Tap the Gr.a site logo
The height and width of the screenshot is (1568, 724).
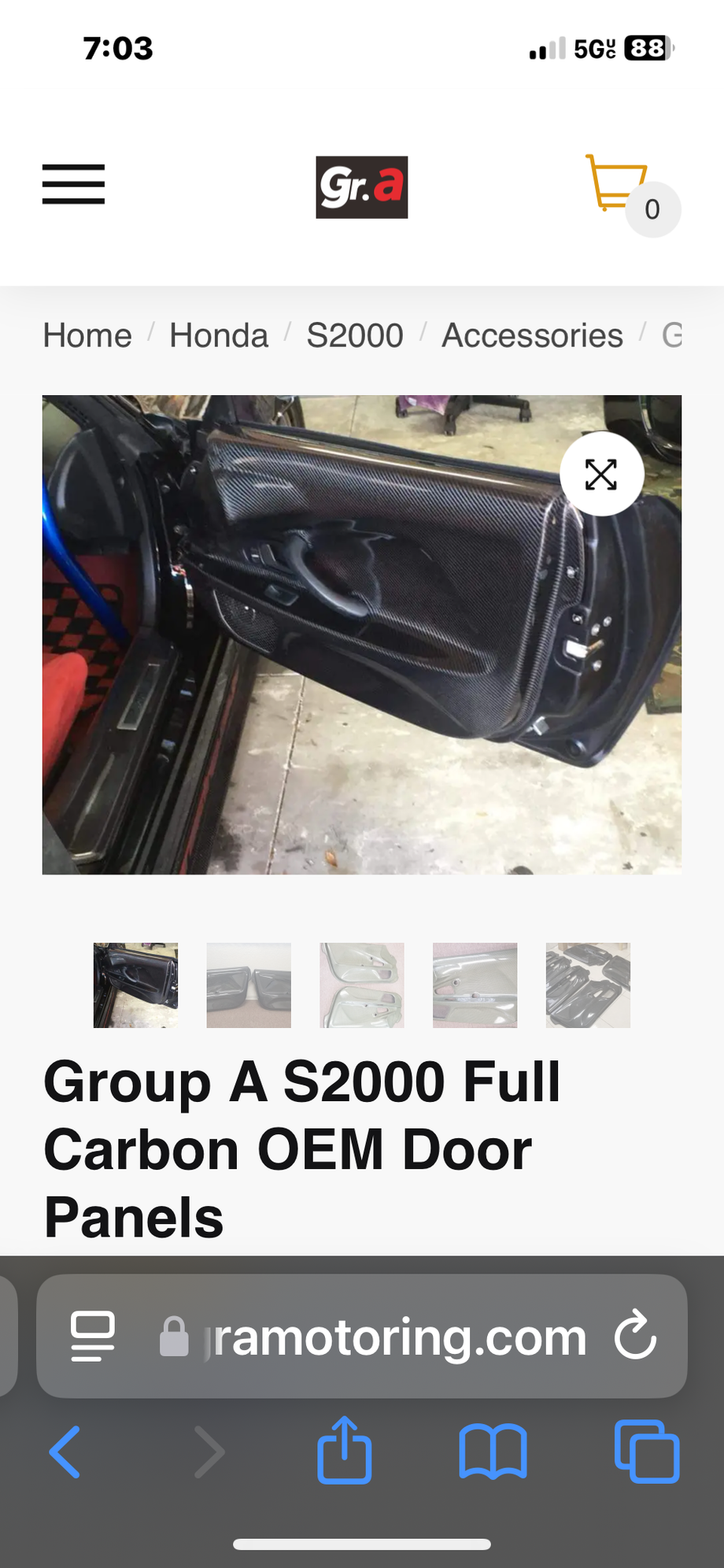pyautogui.click(x=362, y=187)
